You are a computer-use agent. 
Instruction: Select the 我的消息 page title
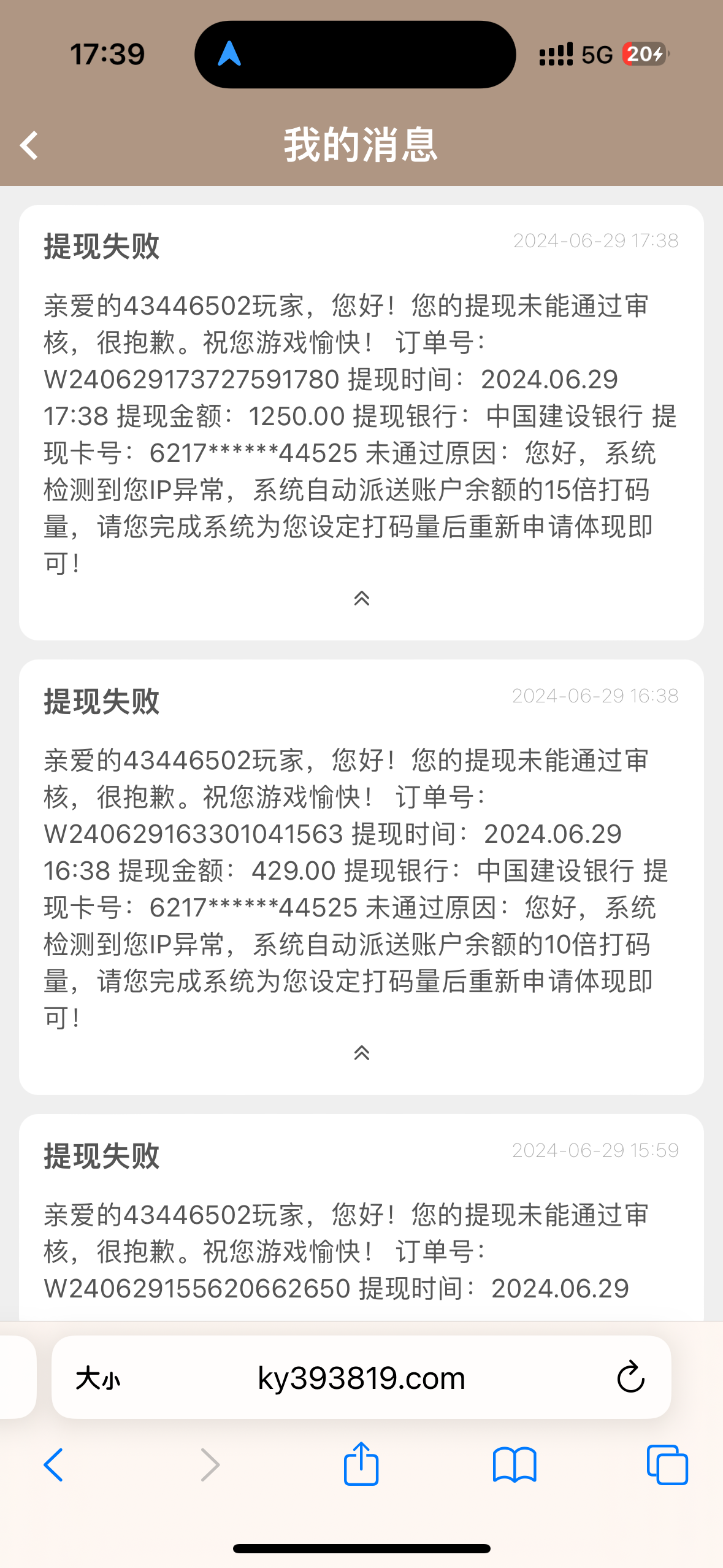361,145
